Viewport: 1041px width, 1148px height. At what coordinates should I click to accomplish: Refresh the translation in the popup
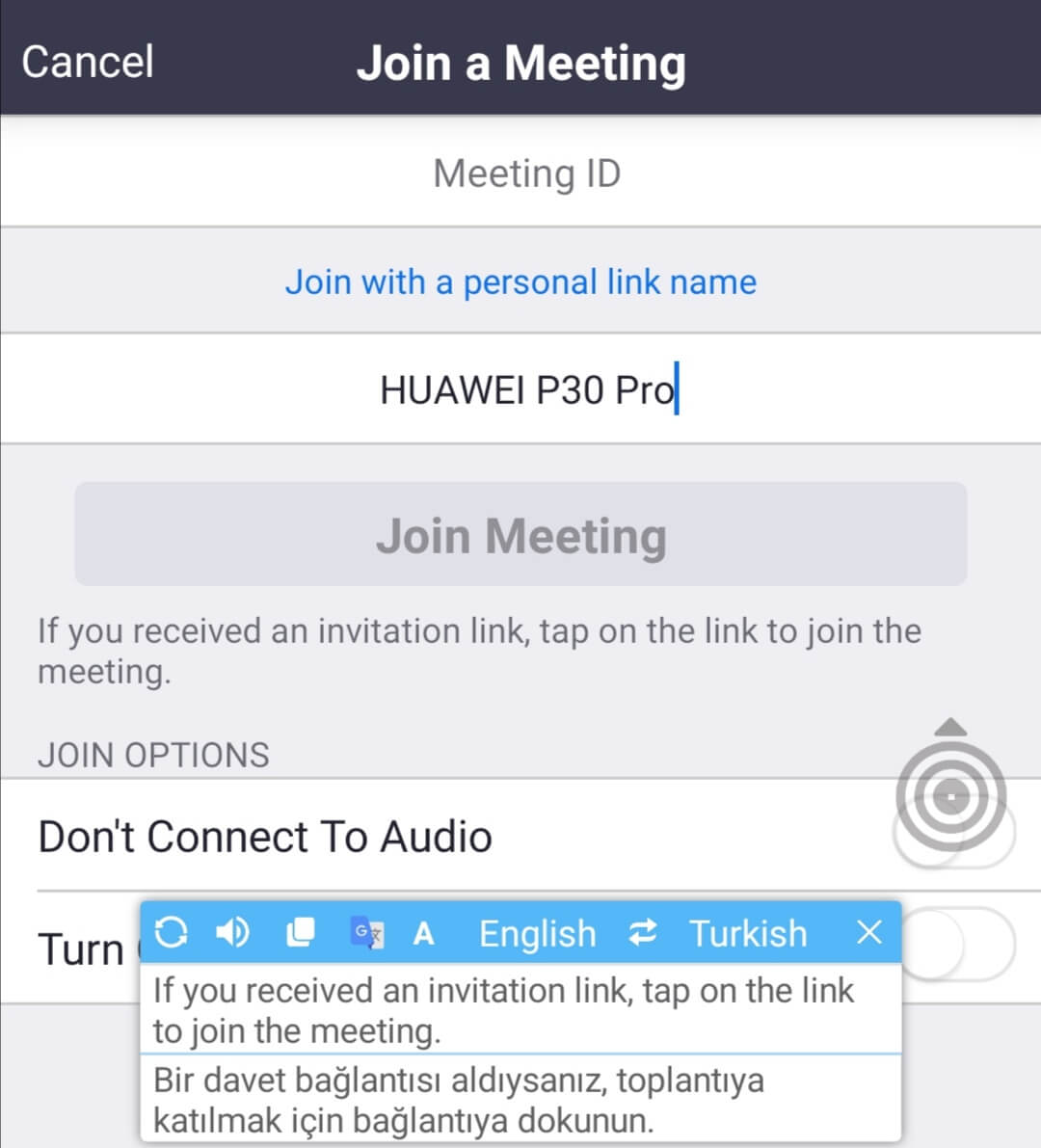(172, 932)
